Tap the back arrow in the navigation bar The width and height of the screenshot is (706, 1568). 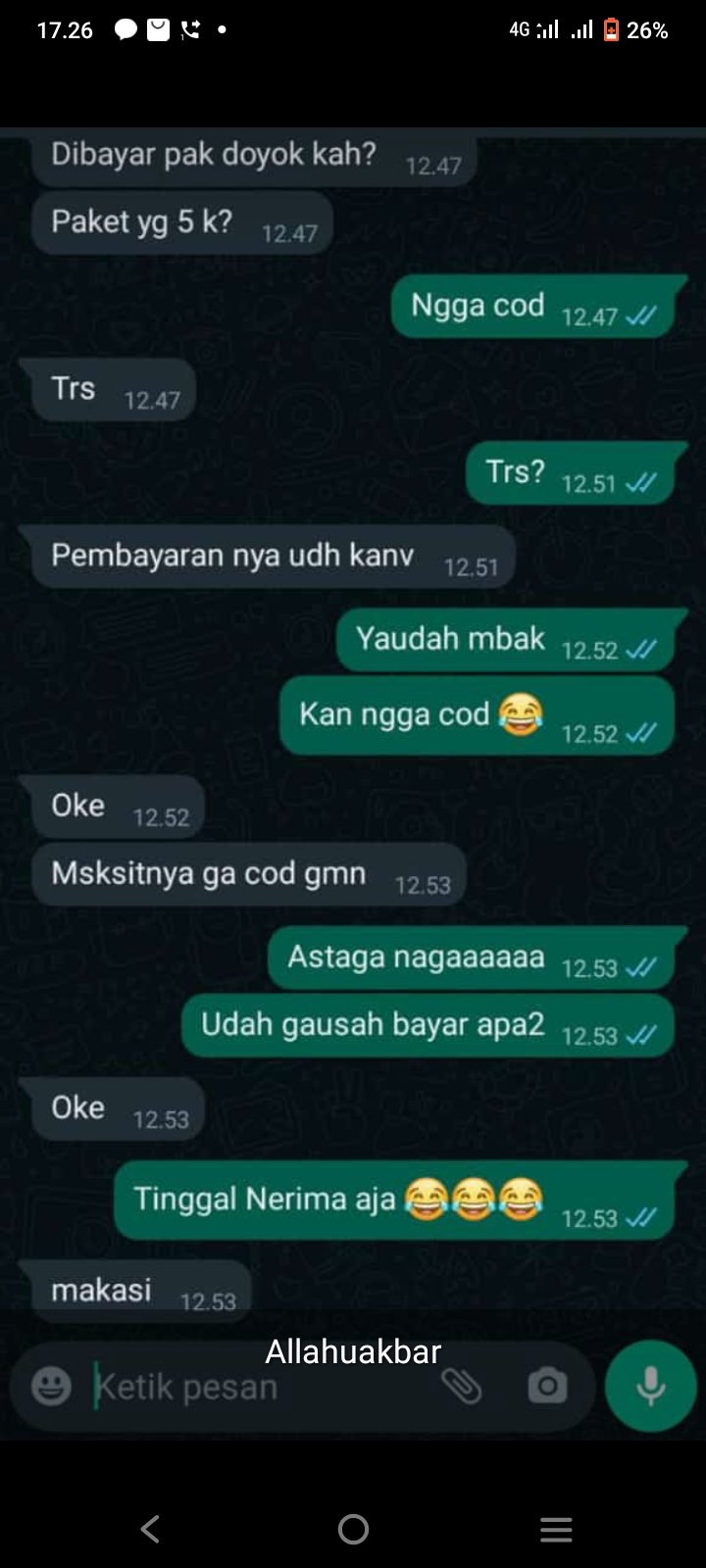click(x=149, y=1528)
